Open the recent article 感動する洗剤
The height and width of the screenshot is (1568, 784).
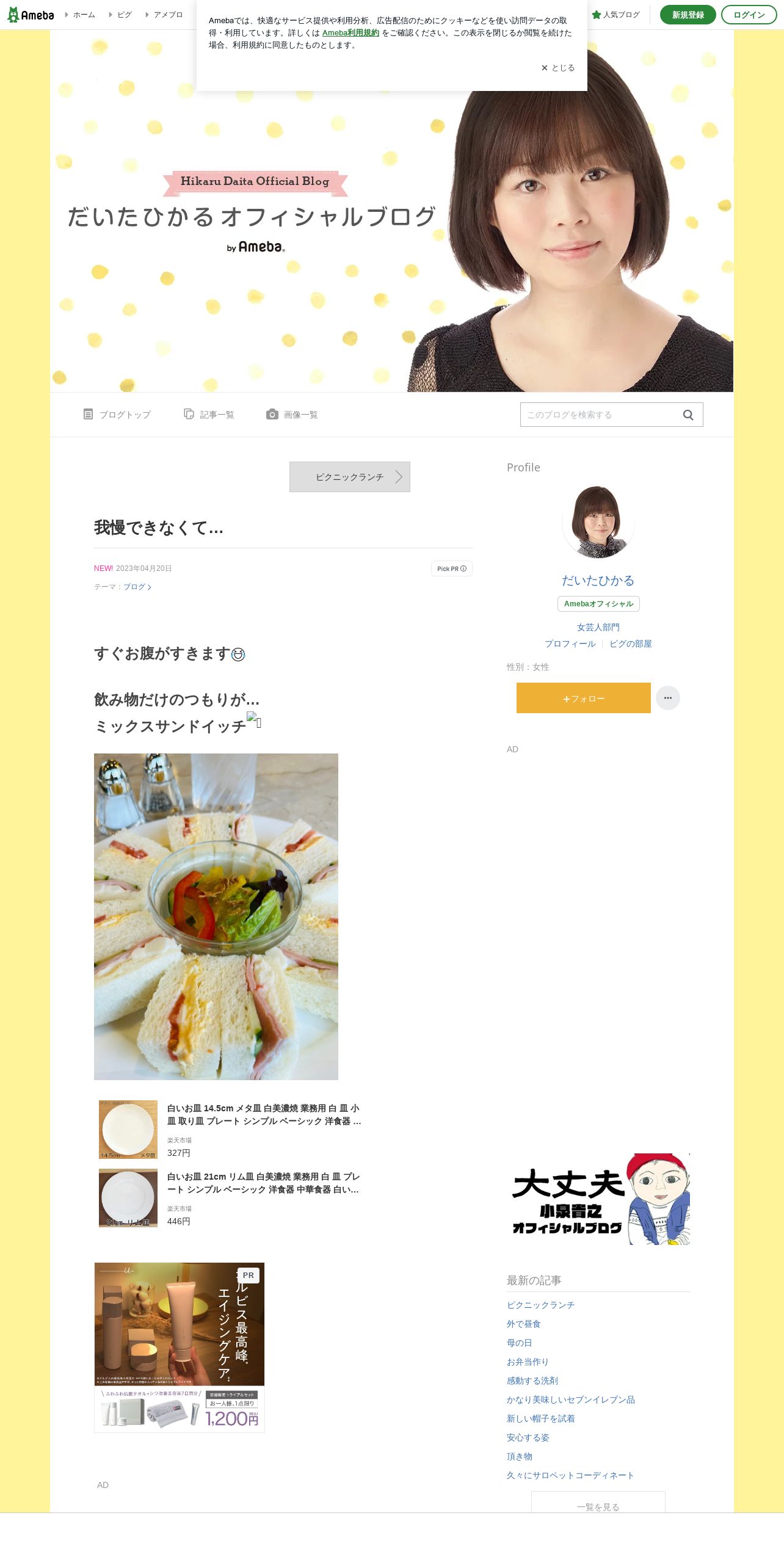point(532,1381)
